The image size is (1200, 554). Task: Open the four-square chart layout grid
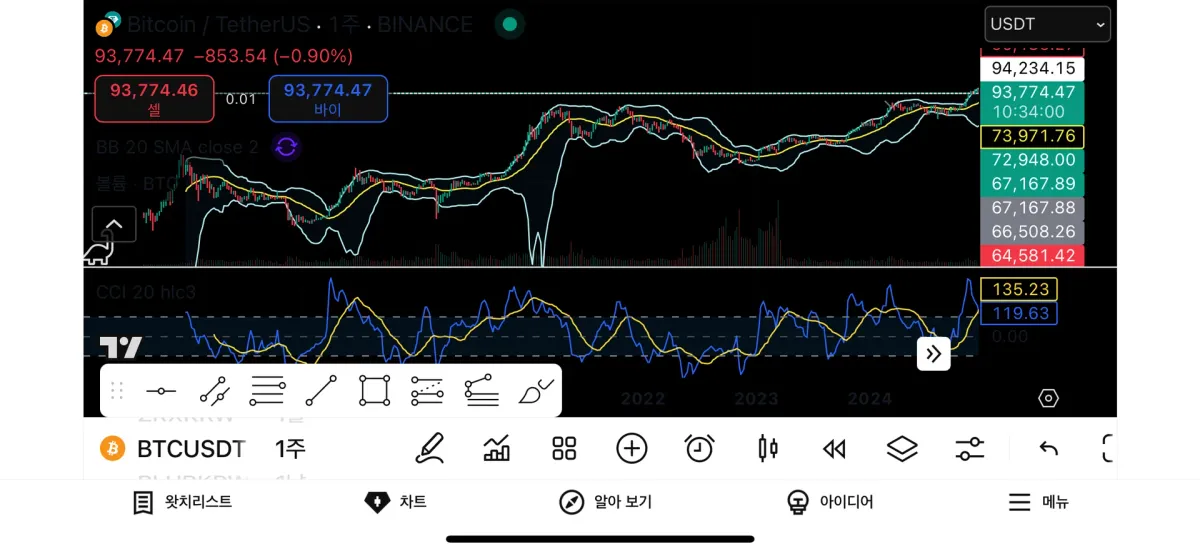[565, 449]
